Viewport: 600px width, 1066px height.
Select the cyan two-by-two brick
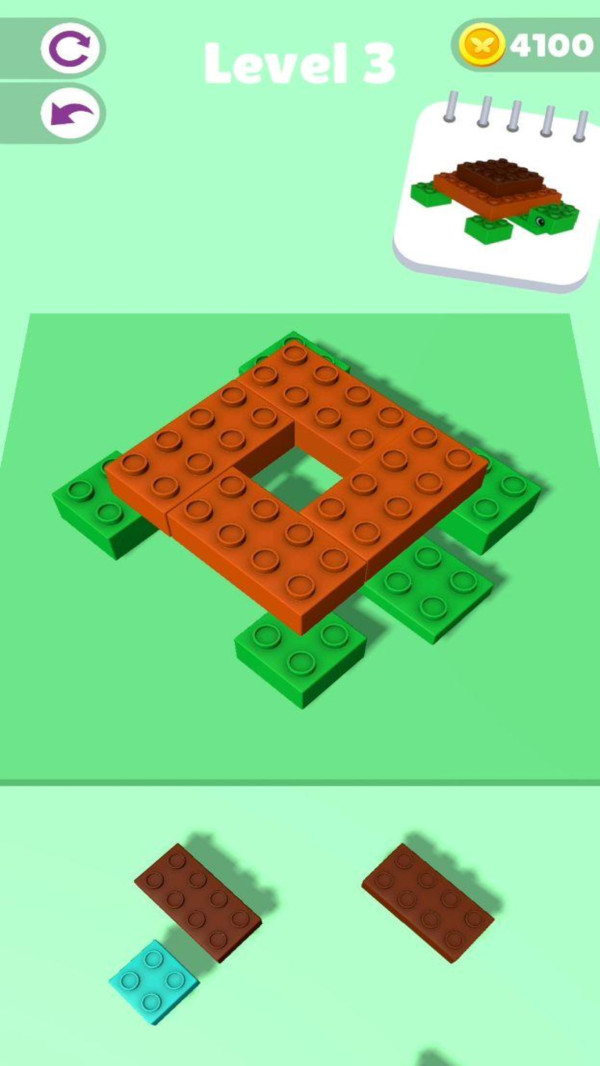[153, 981]
